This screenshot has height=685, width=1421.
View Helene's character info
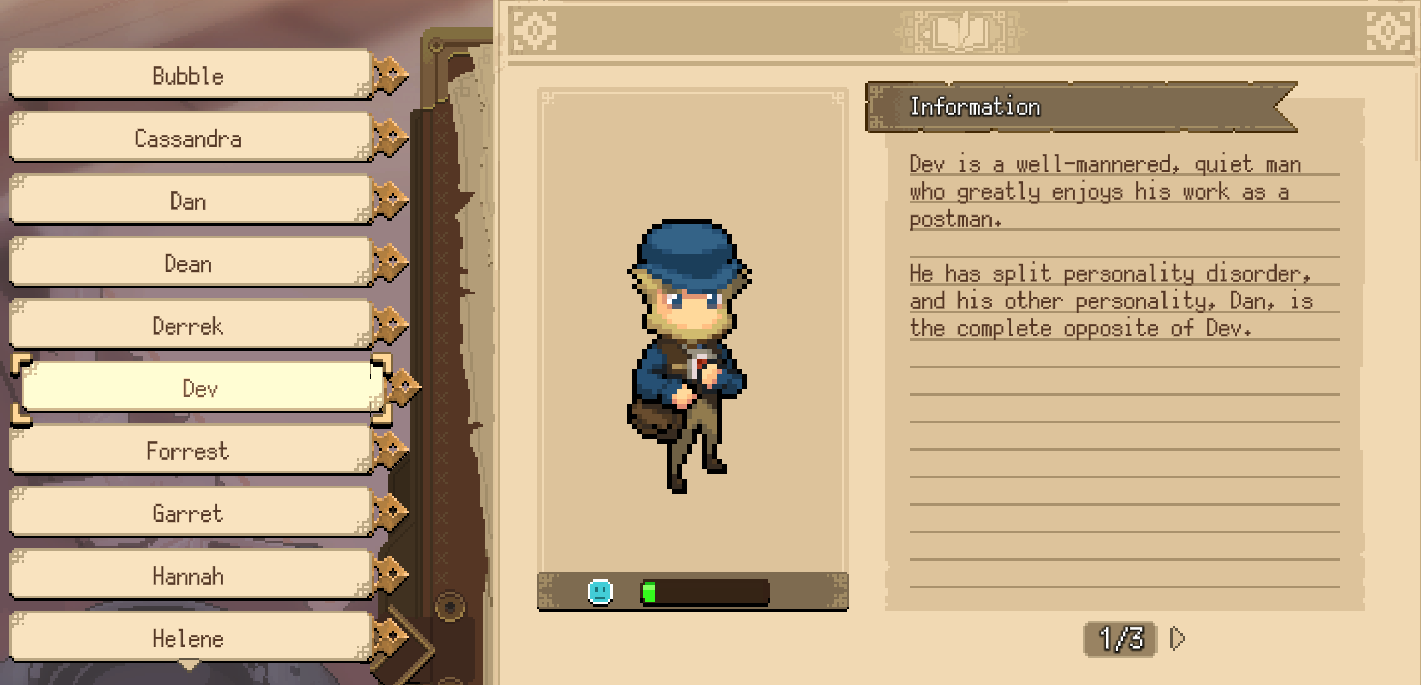click(190, 638)
